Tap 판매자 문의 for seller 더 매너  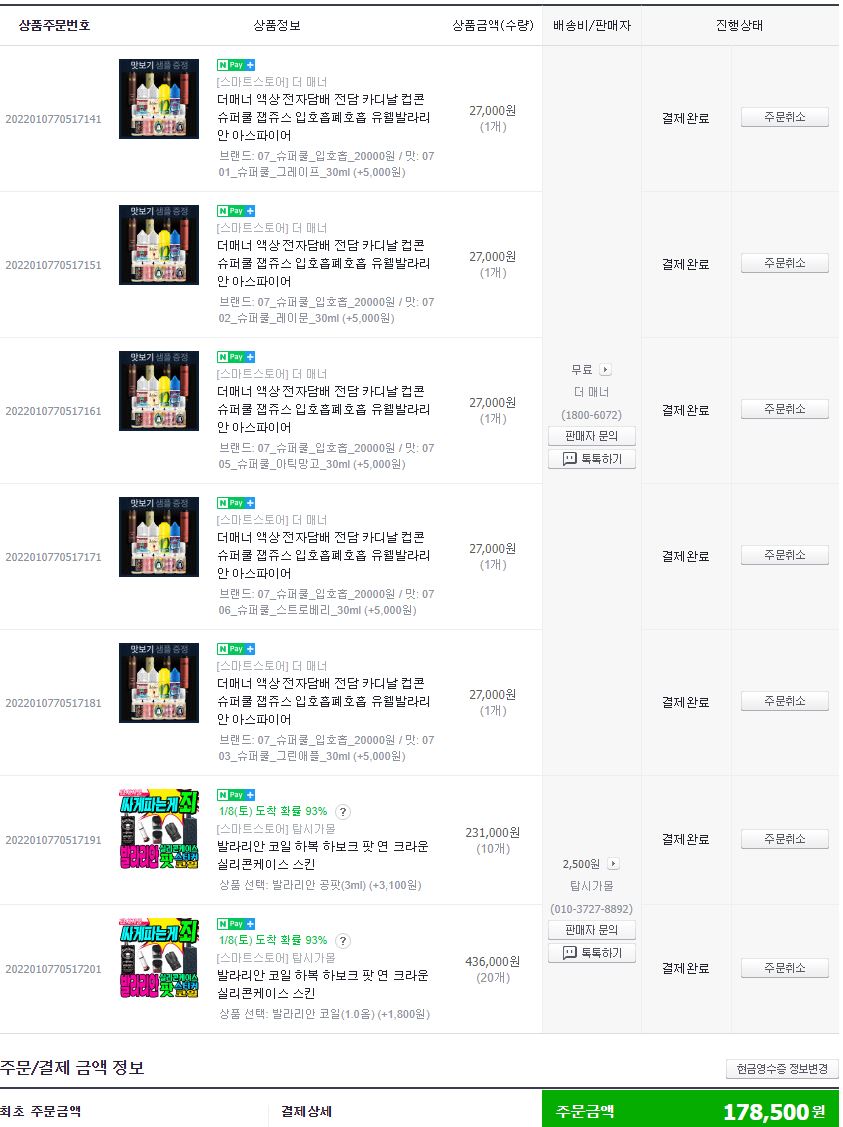click(592, 436)
